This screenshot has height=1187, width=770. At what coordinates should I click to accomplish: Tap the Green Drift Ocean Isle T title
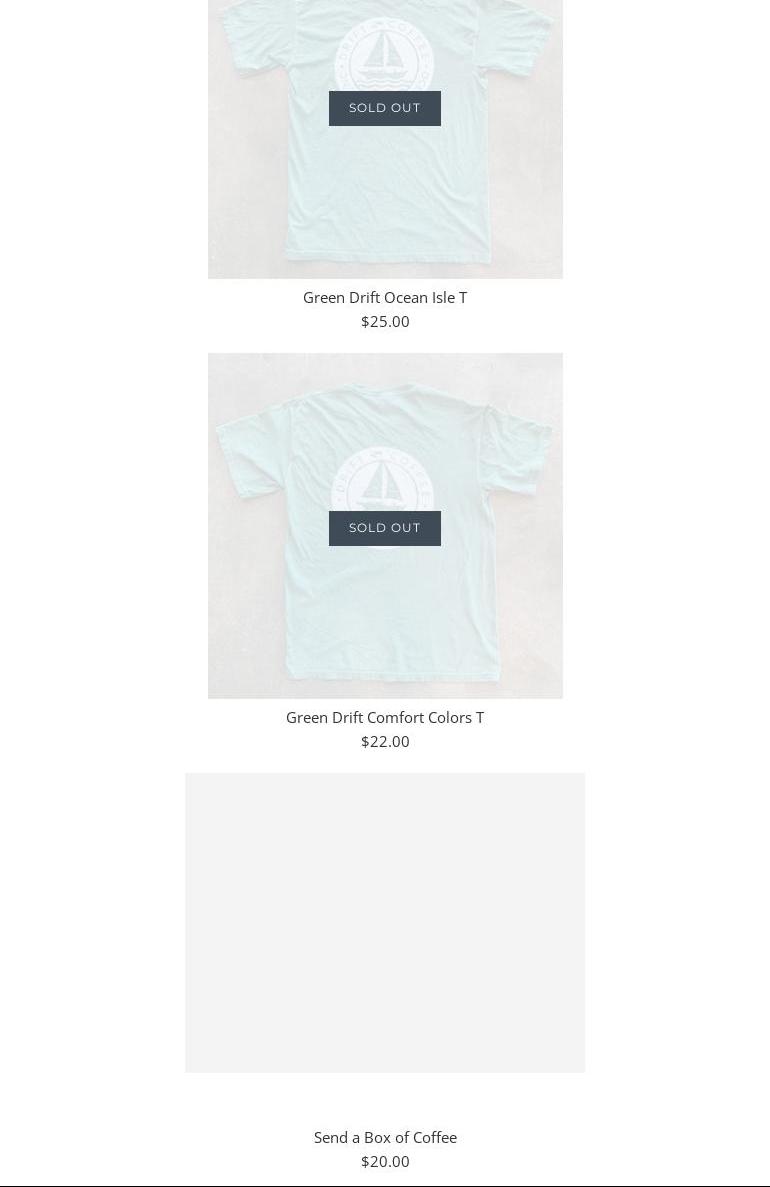[385, 297]
